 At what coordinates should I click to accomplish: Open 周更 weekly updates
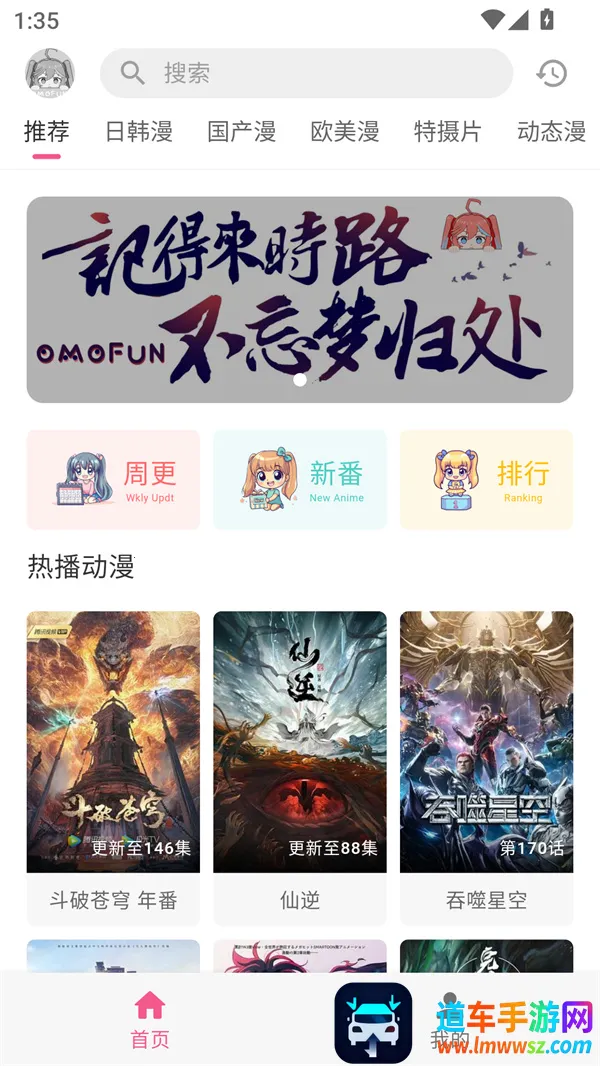point(113,479)
